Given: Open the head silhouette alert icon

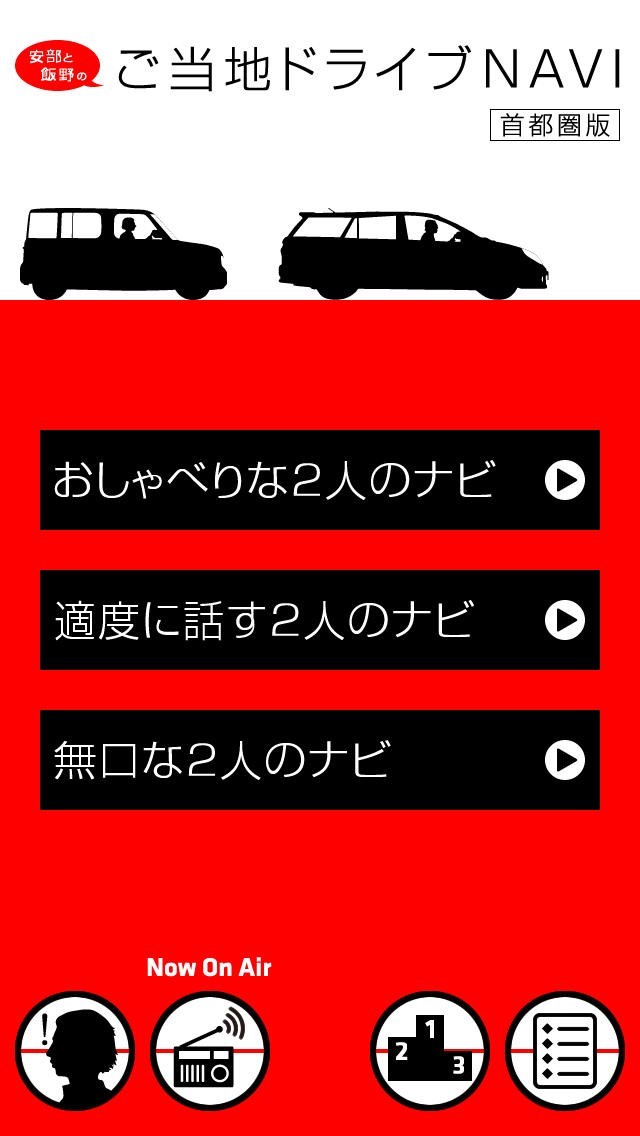Looking at the screenshot, I should 75,1051.
